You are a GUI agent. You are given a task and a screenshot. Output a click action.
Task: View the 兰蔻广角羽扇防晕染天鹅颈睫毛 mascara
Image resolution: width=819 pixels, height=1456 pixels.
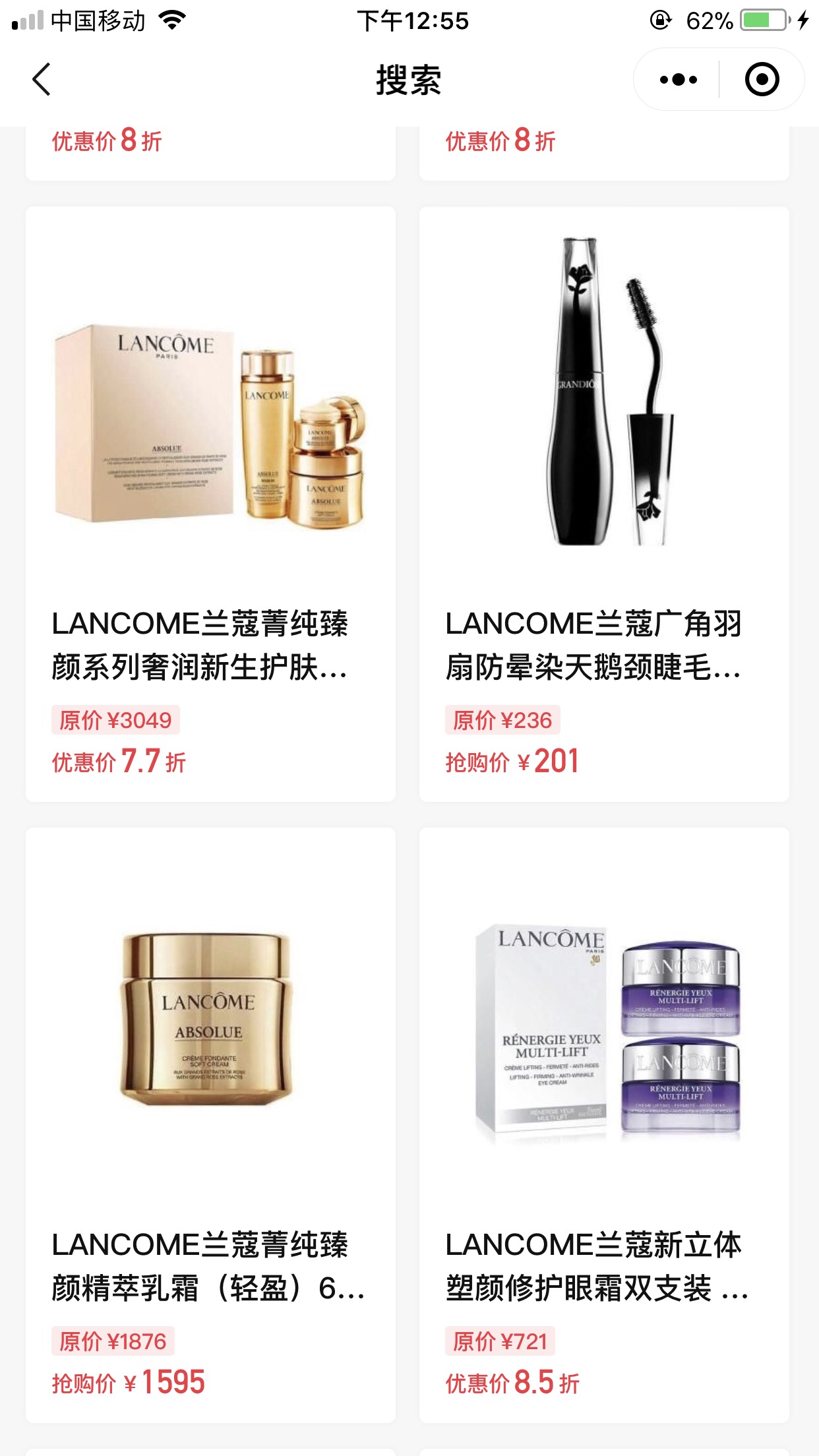(x=603, y=504)
